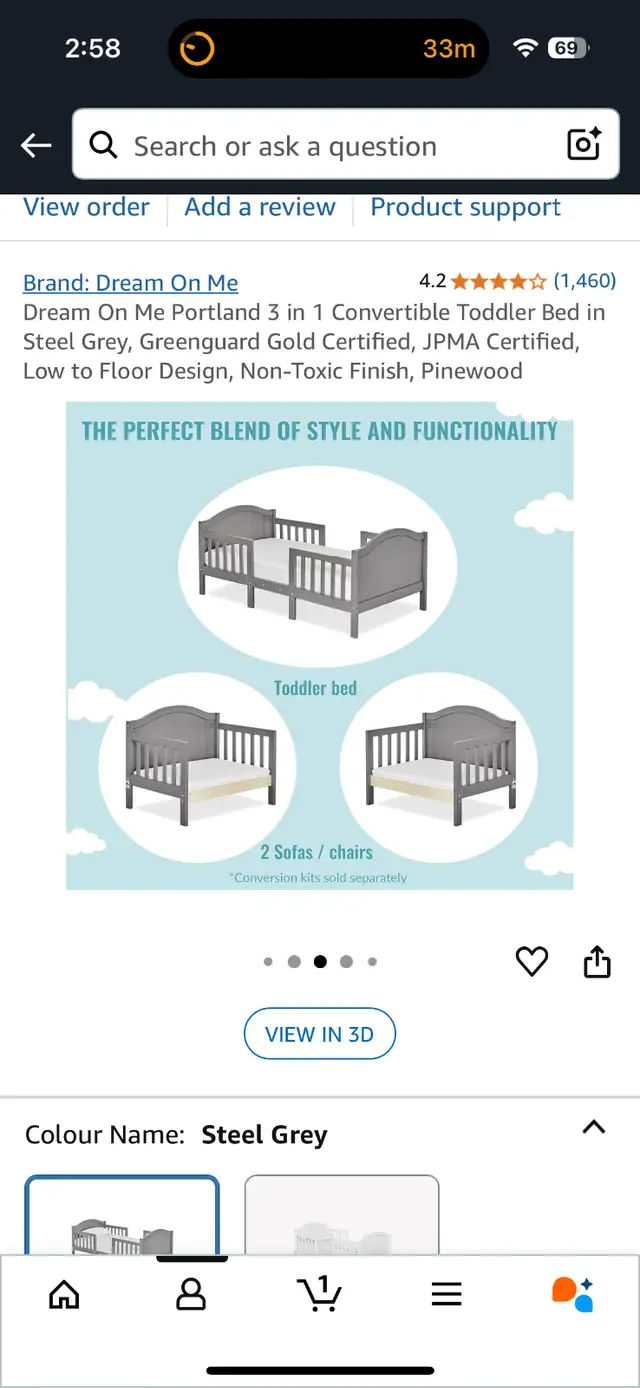Open the shopping cart

tap(320, 1294)
